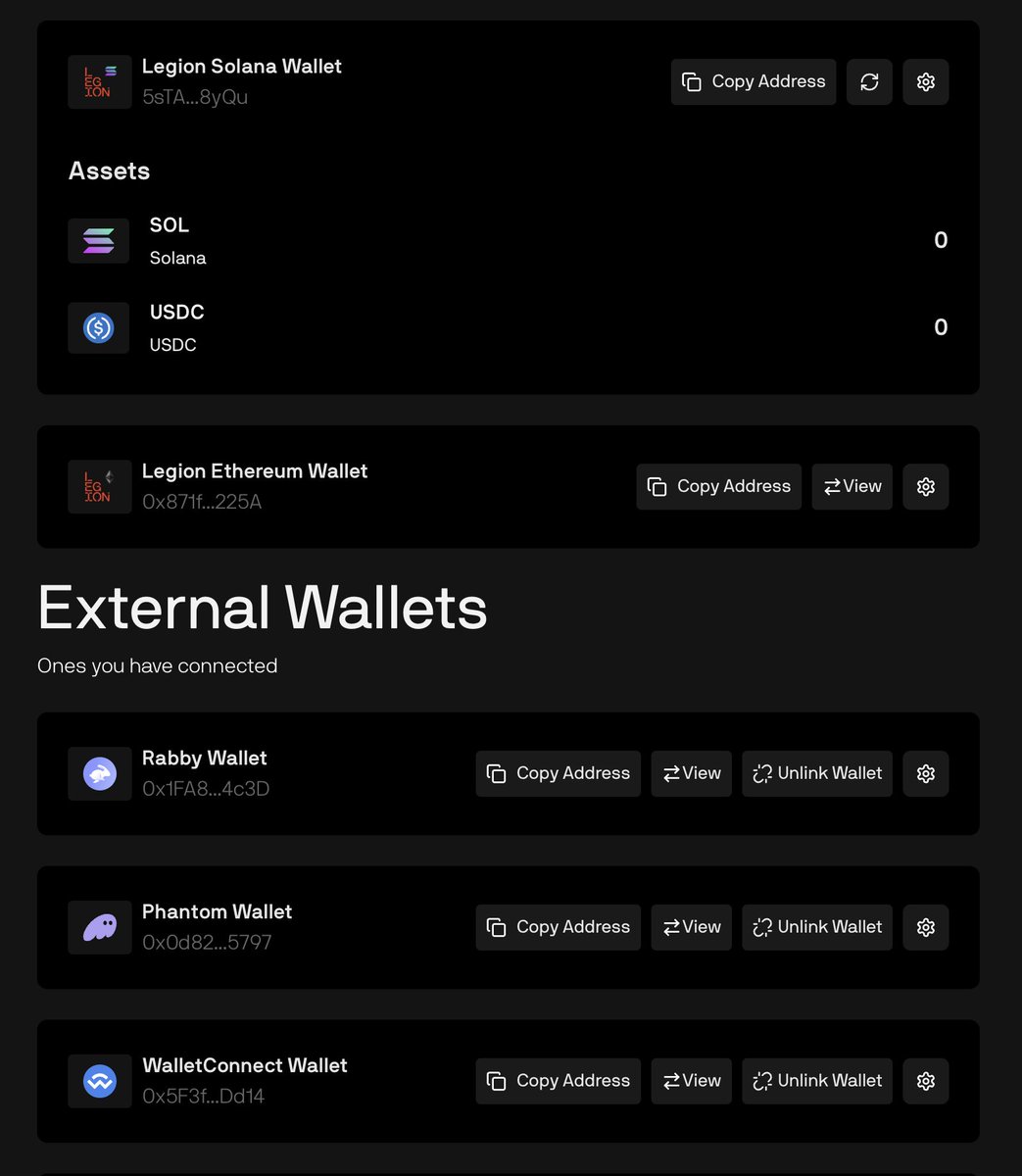Open settings gear for Legion Solana Wallet
Image resolution: width=1022 pixels, height=1176 pixels.
(925, 81)
